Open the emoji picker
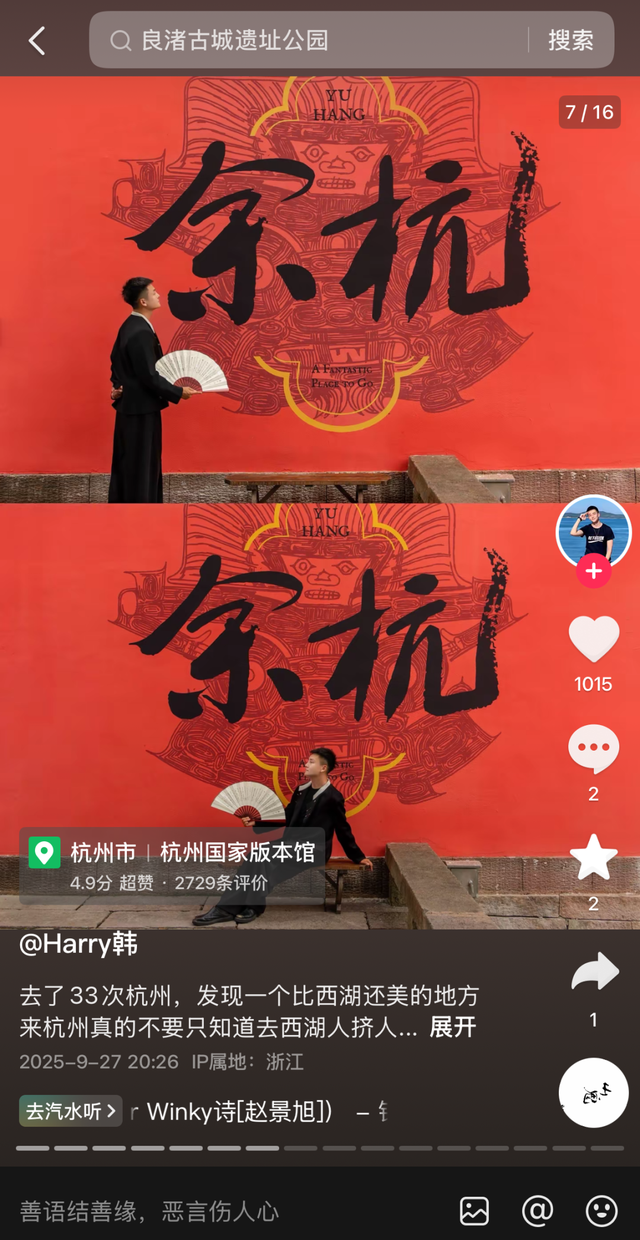The height and width of the screenshot is (1240, 640). point(601,1211)
